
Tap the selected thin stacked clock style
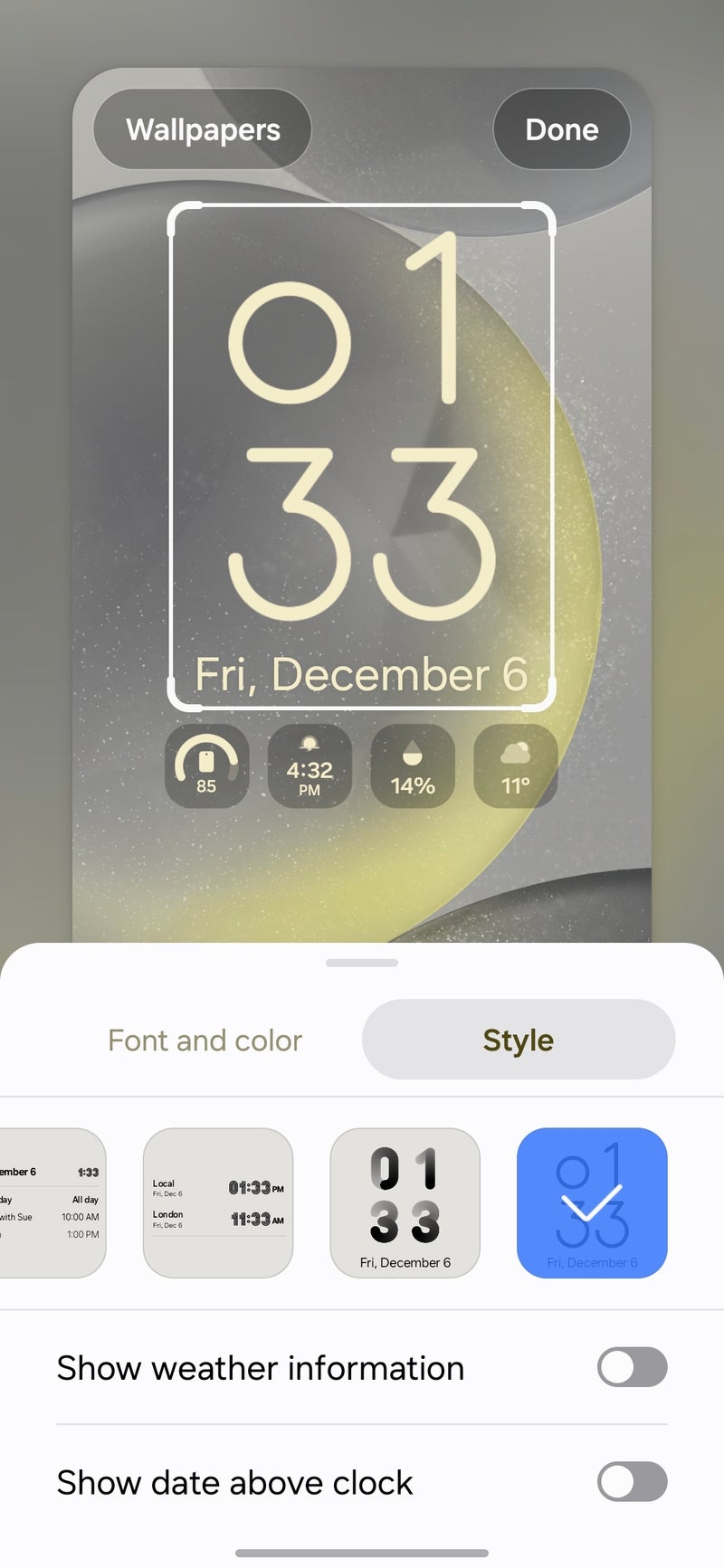[x=592, y=1202]
